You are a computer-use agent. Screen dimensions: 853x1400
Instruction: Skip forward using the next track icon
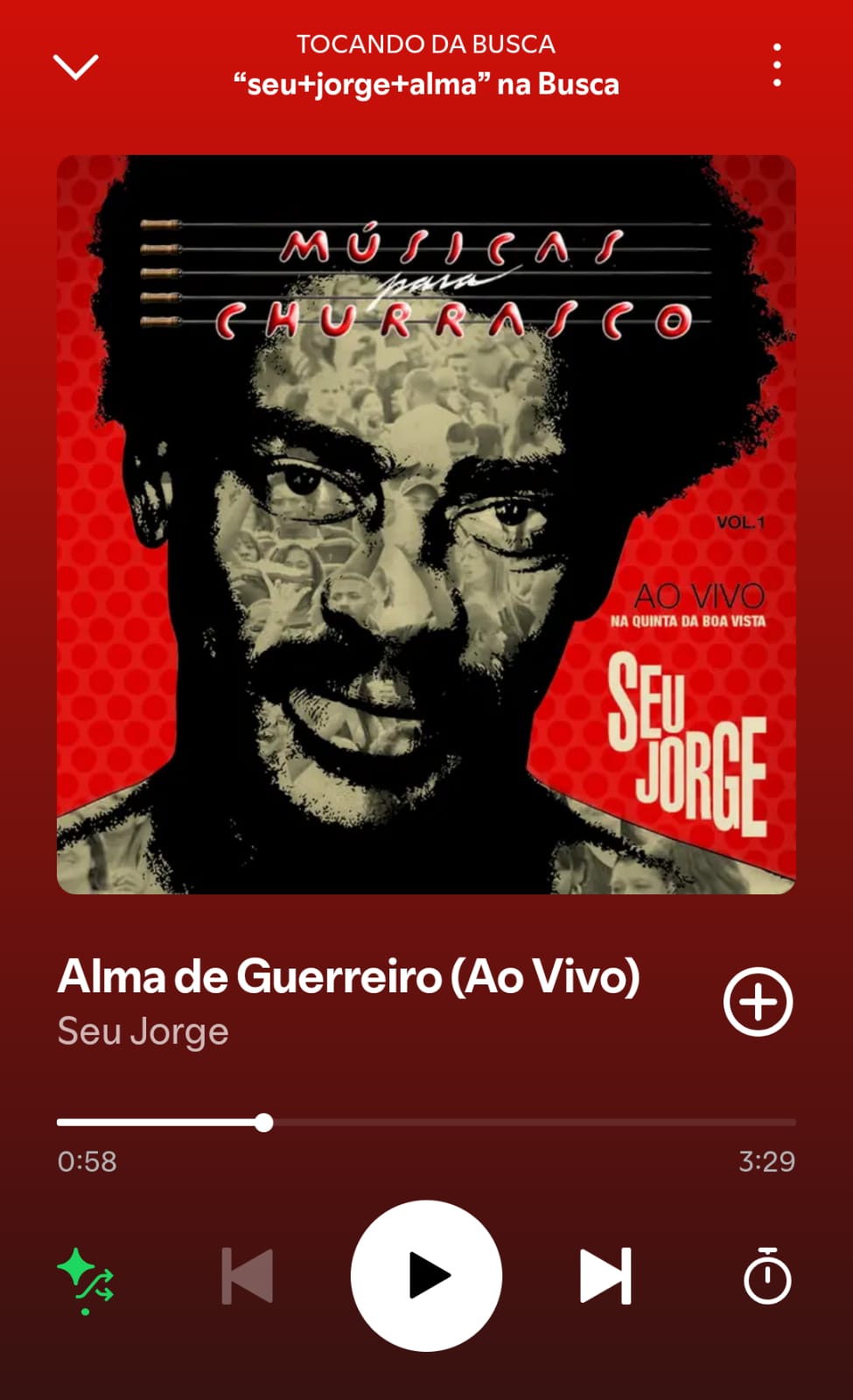605,1277
